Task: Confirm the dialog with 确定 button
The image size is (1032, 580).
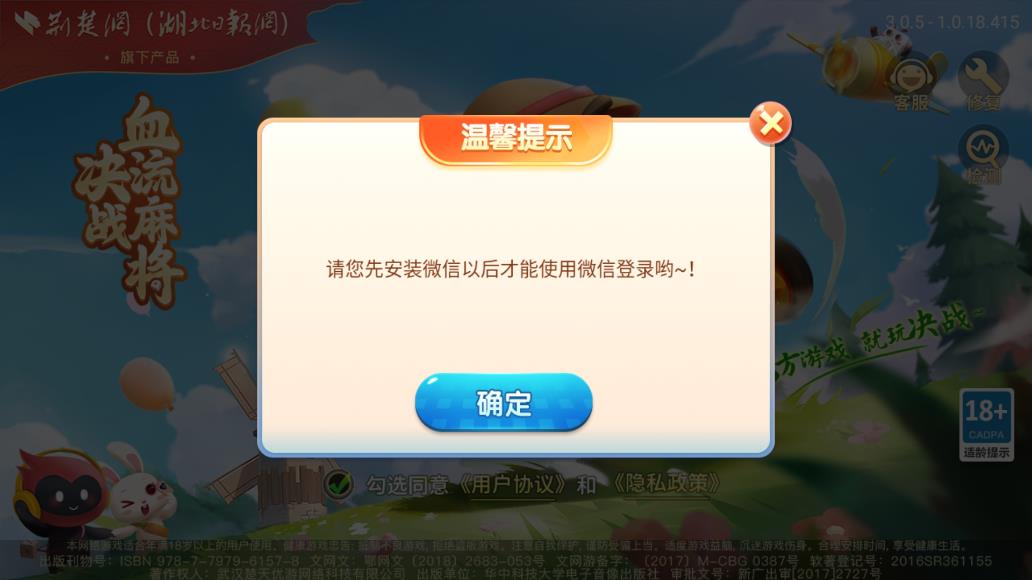Action: (x=504, y=403)
